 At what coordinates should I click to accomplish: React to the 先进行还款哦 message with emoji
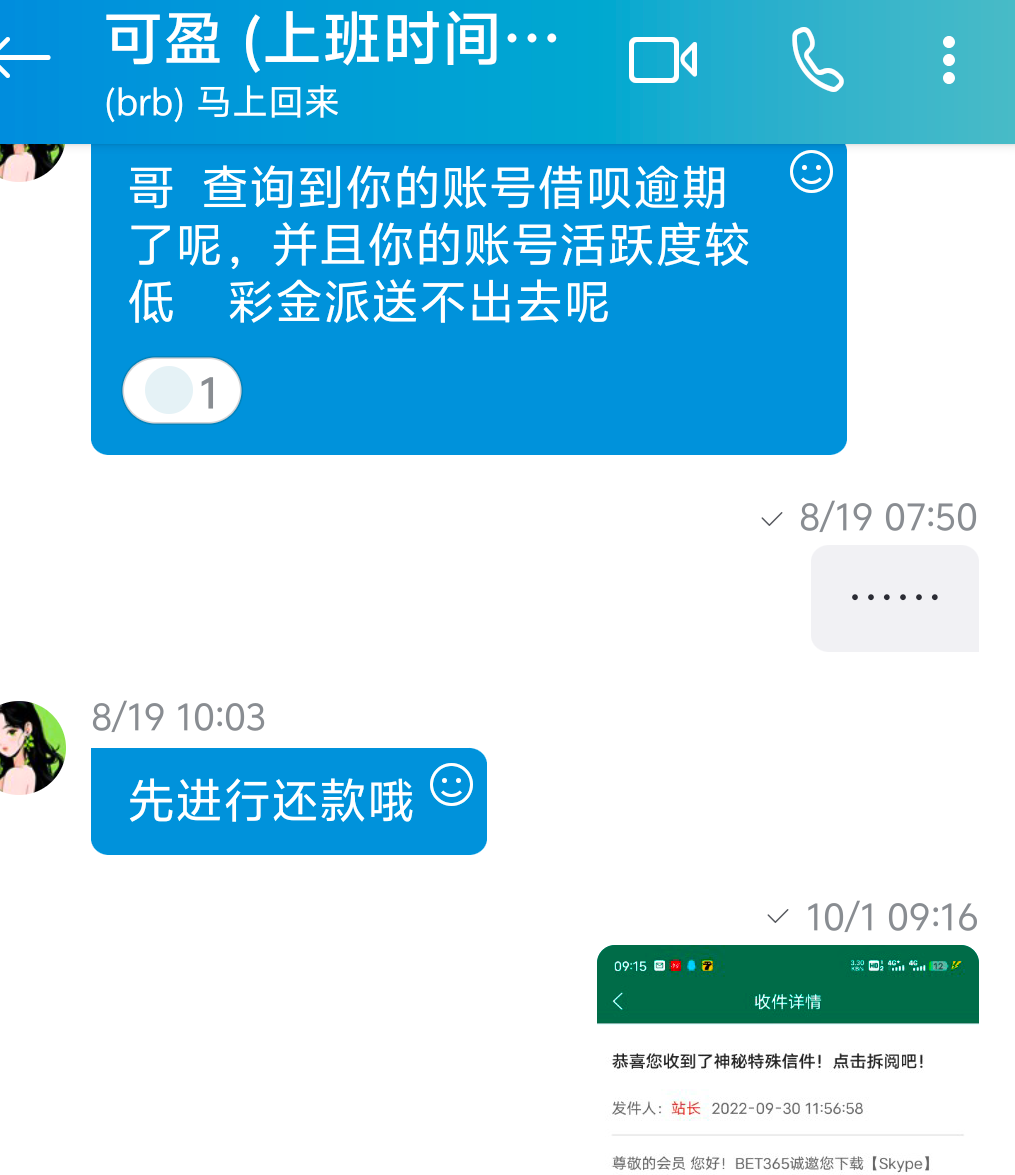point(451,784)
